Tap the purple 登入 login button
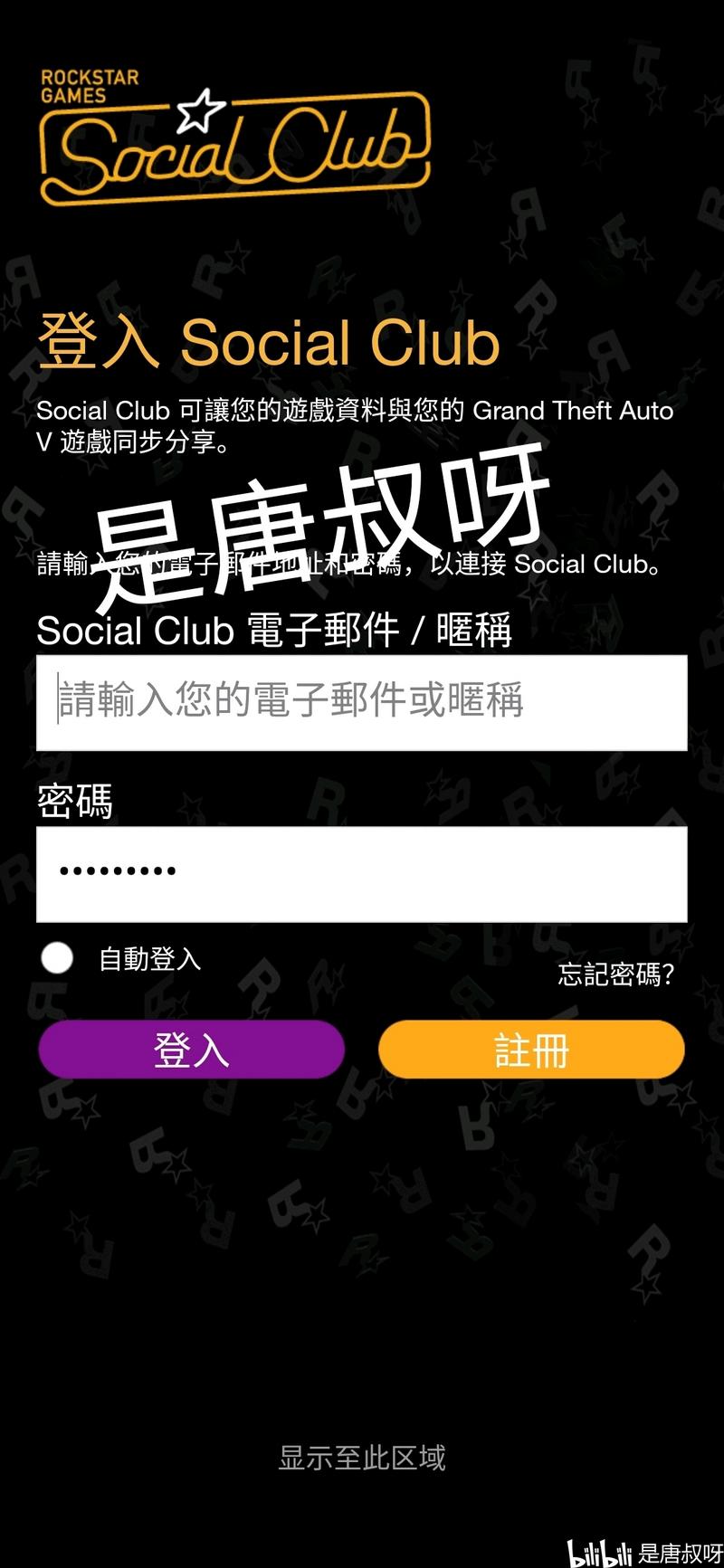Viewport: 724px width, 1568px height. [x=191, y=1050]
